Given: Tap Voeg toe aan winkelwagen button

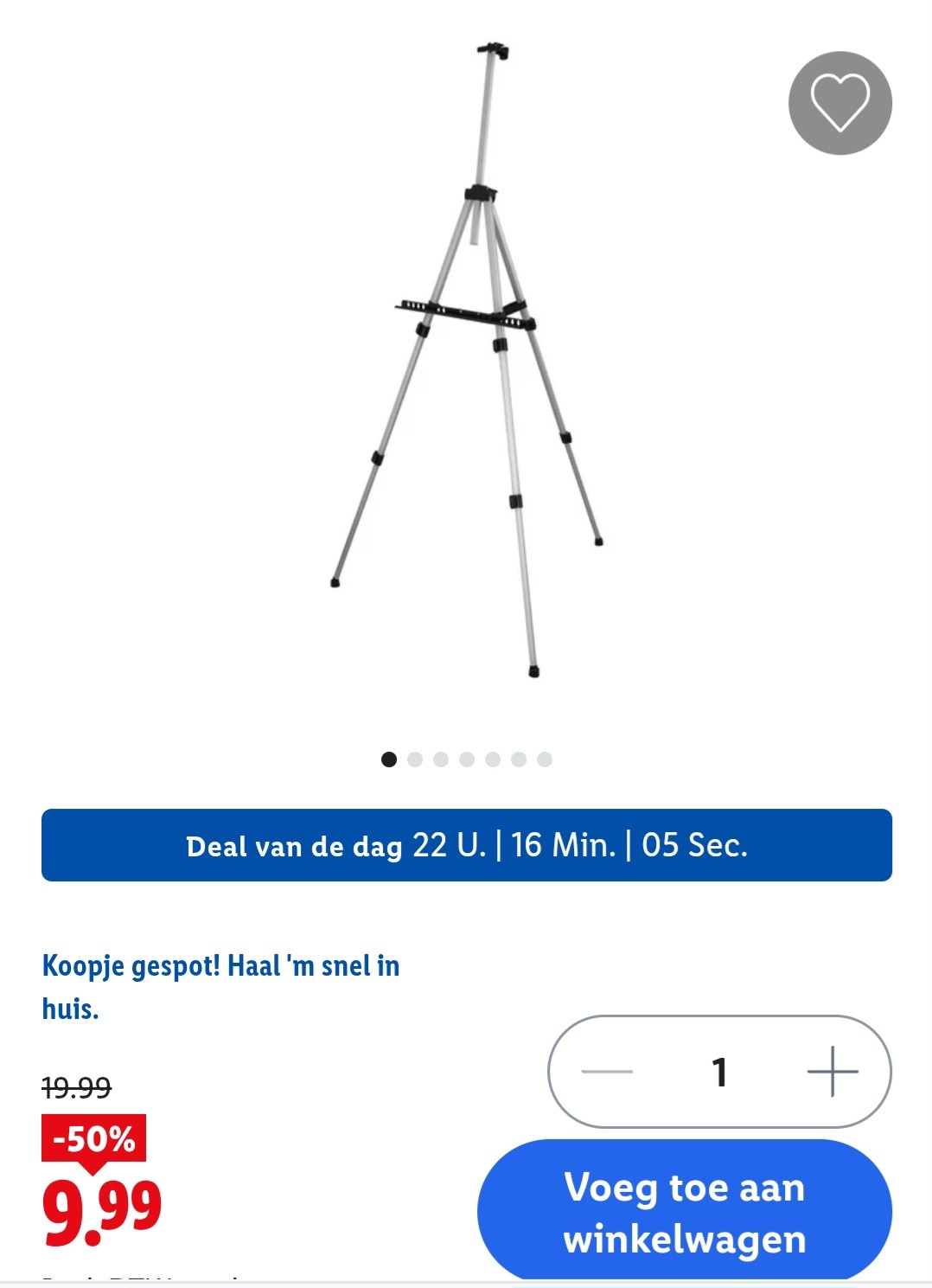Looking at the screenshot, I should click(x=684, y=1212).
